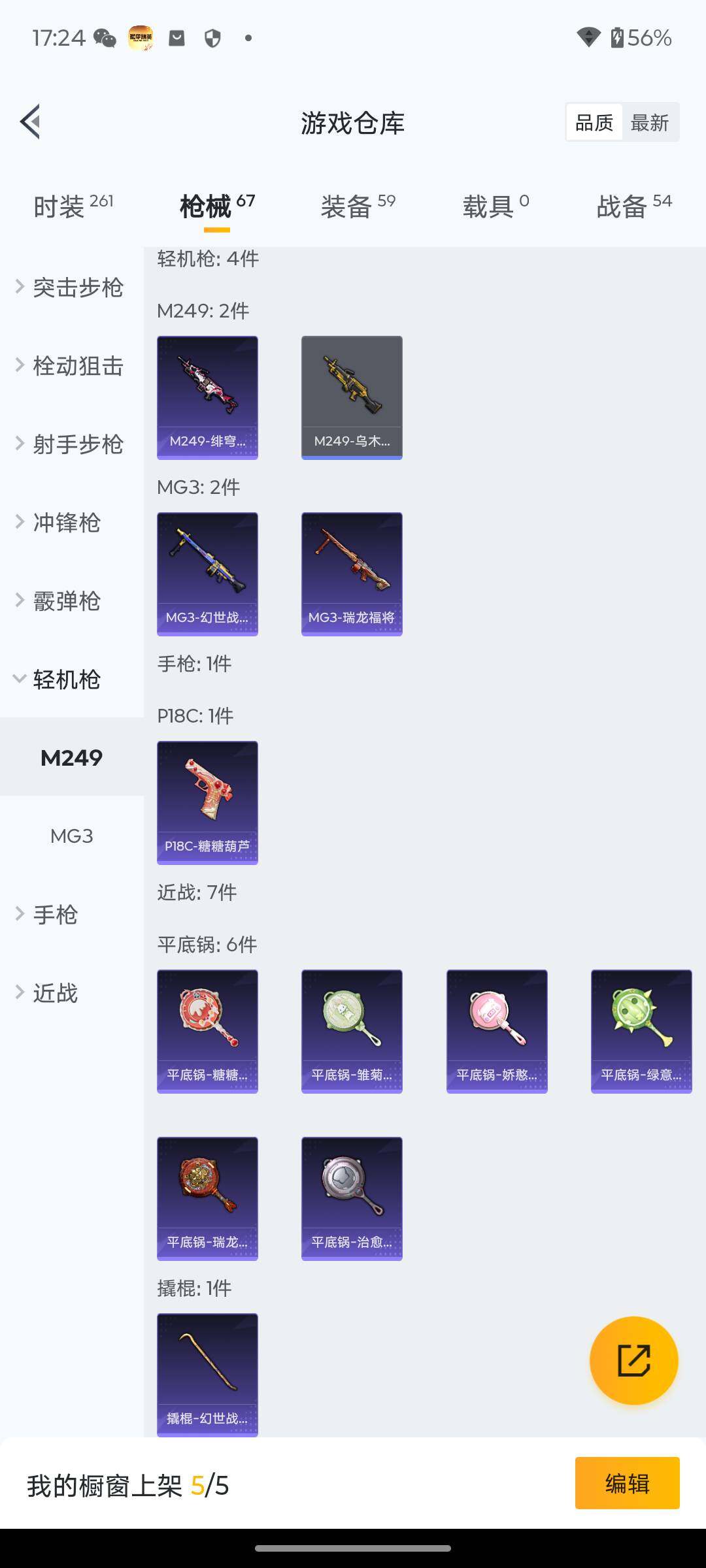View the P18C-糖糖葫芦 pistol skin
The height and width of the screenshot is (1568, 706).
[x=207, y=802]
